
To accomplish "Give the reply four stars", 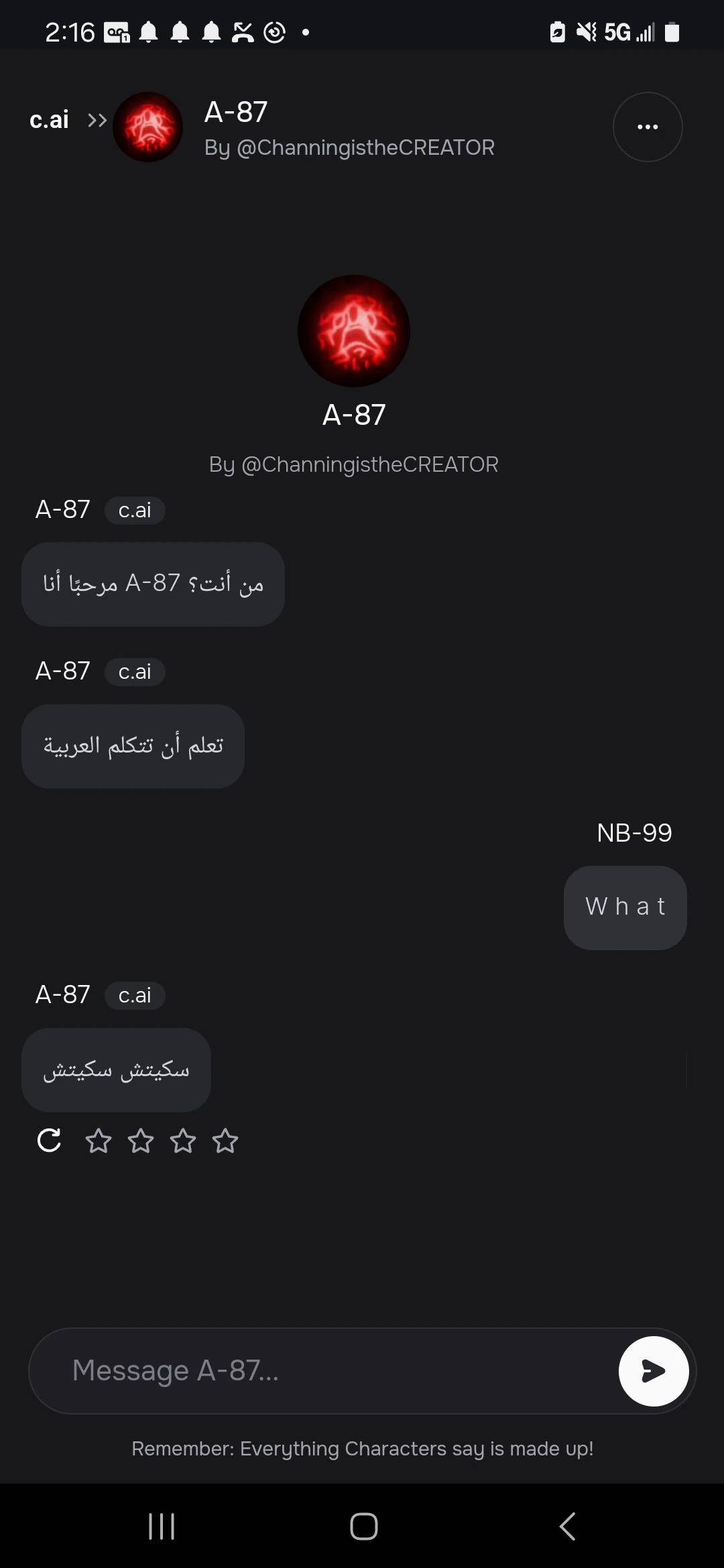I will pos(225,1140).
